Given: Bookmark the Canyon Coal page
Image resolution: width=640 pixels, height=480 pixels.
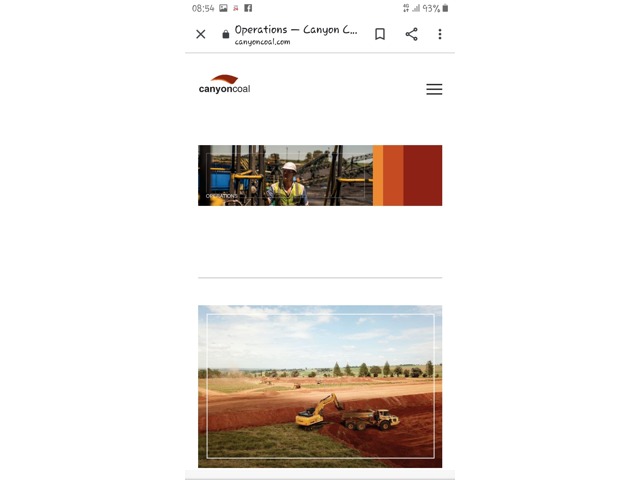Looking at the screenshot, I should pos(380,34).
